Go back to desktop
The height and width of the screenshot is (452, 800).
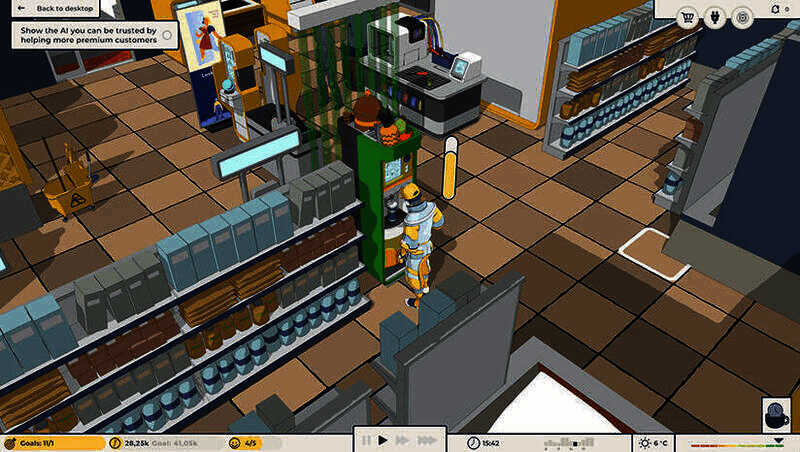click(x=57, y=8)
